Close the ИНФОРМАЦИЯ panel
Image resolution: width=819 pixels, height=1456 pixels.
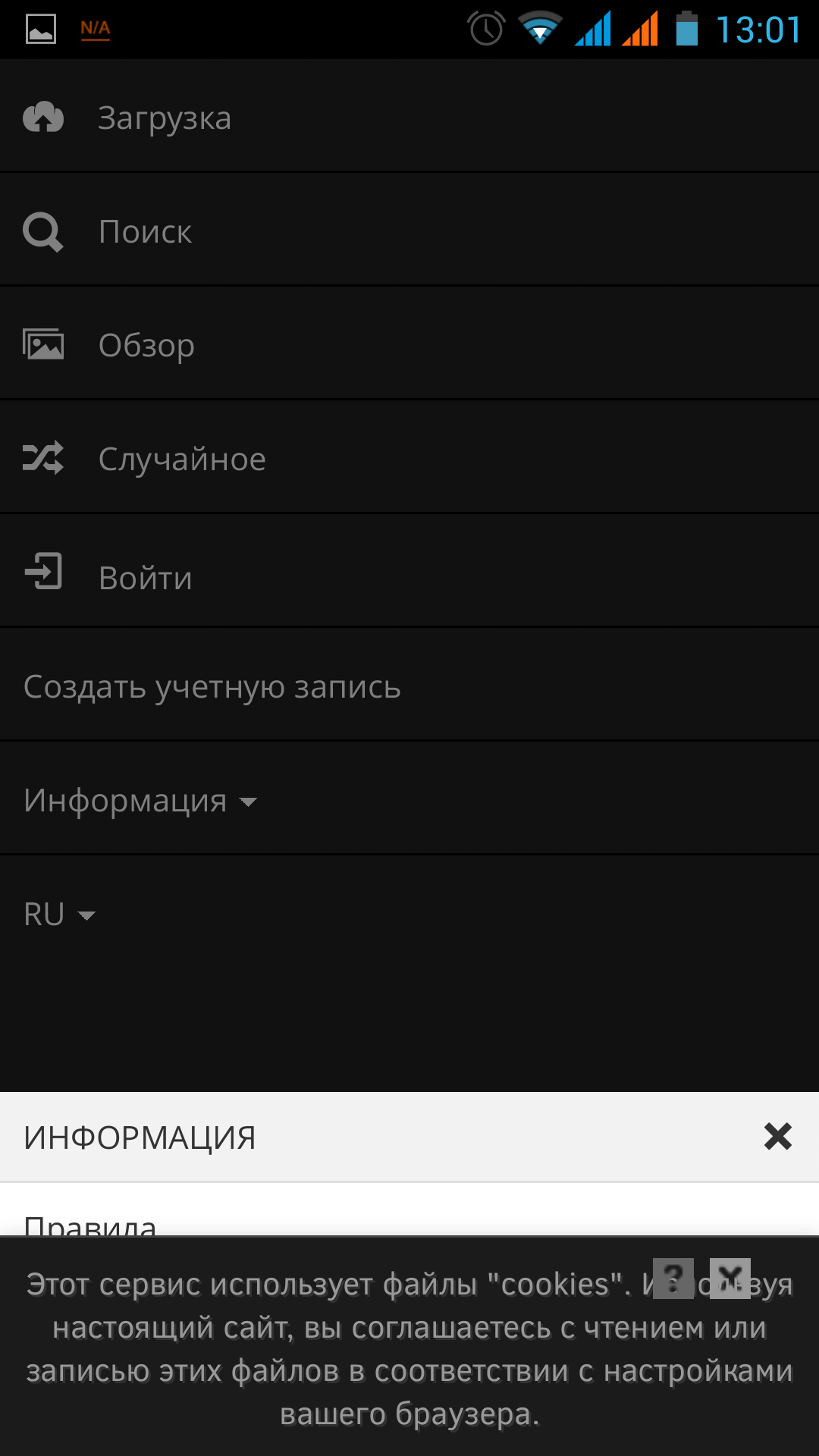[x=778, y=1136]
